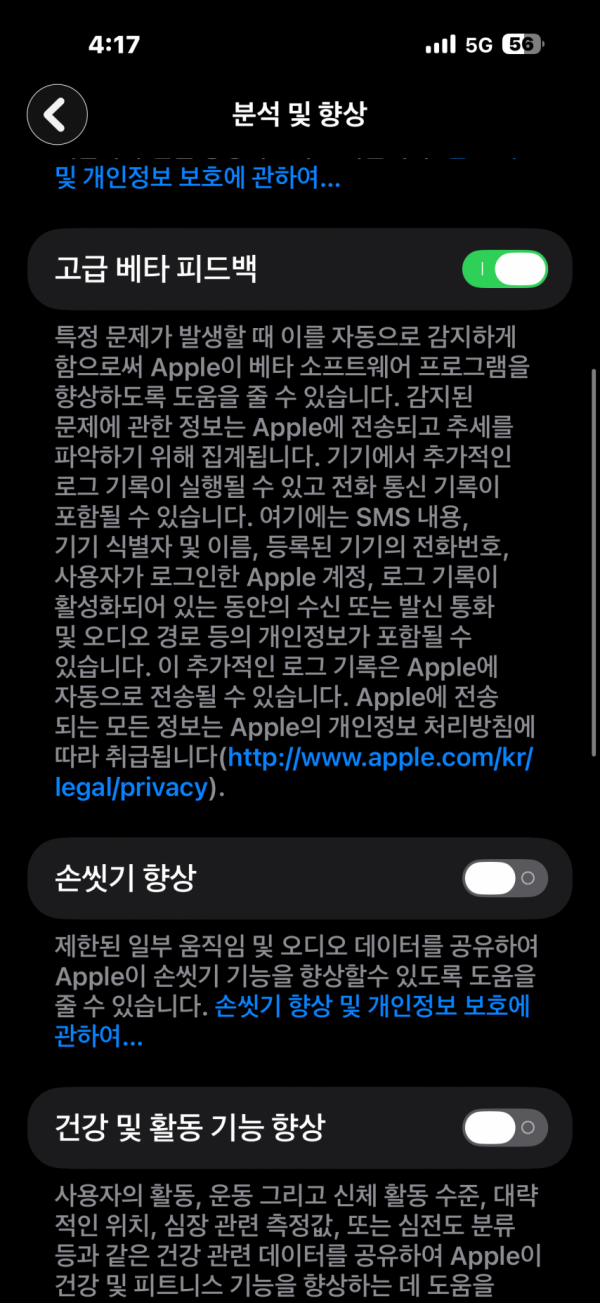Turn on 건강 및 활동 기능 향상

[x=505, y=1128]
